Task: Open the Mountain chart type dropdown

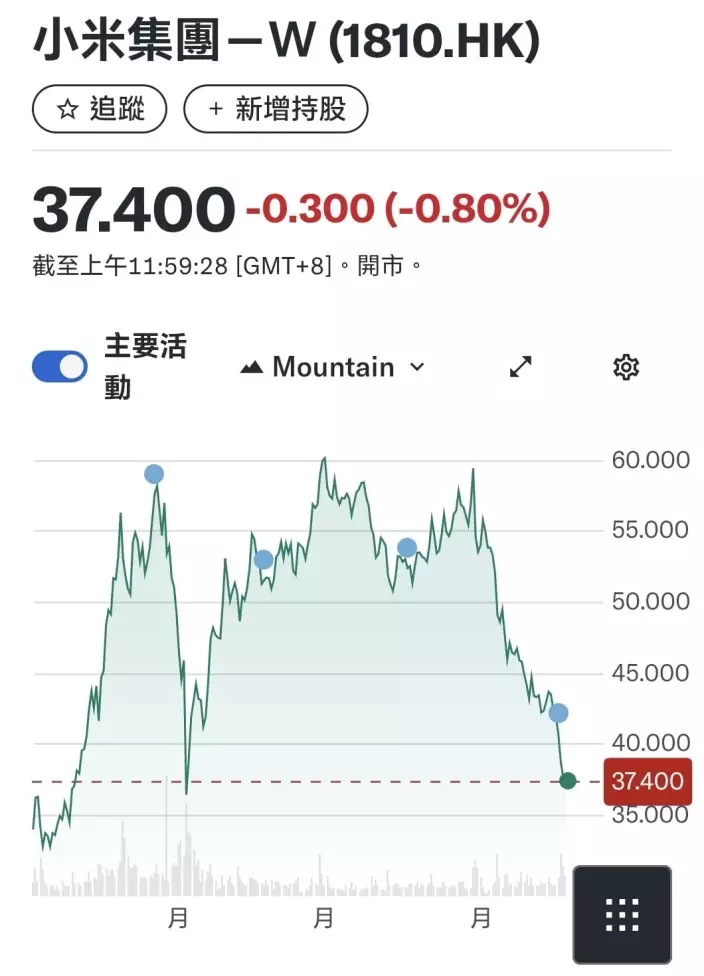Action: 333,367
